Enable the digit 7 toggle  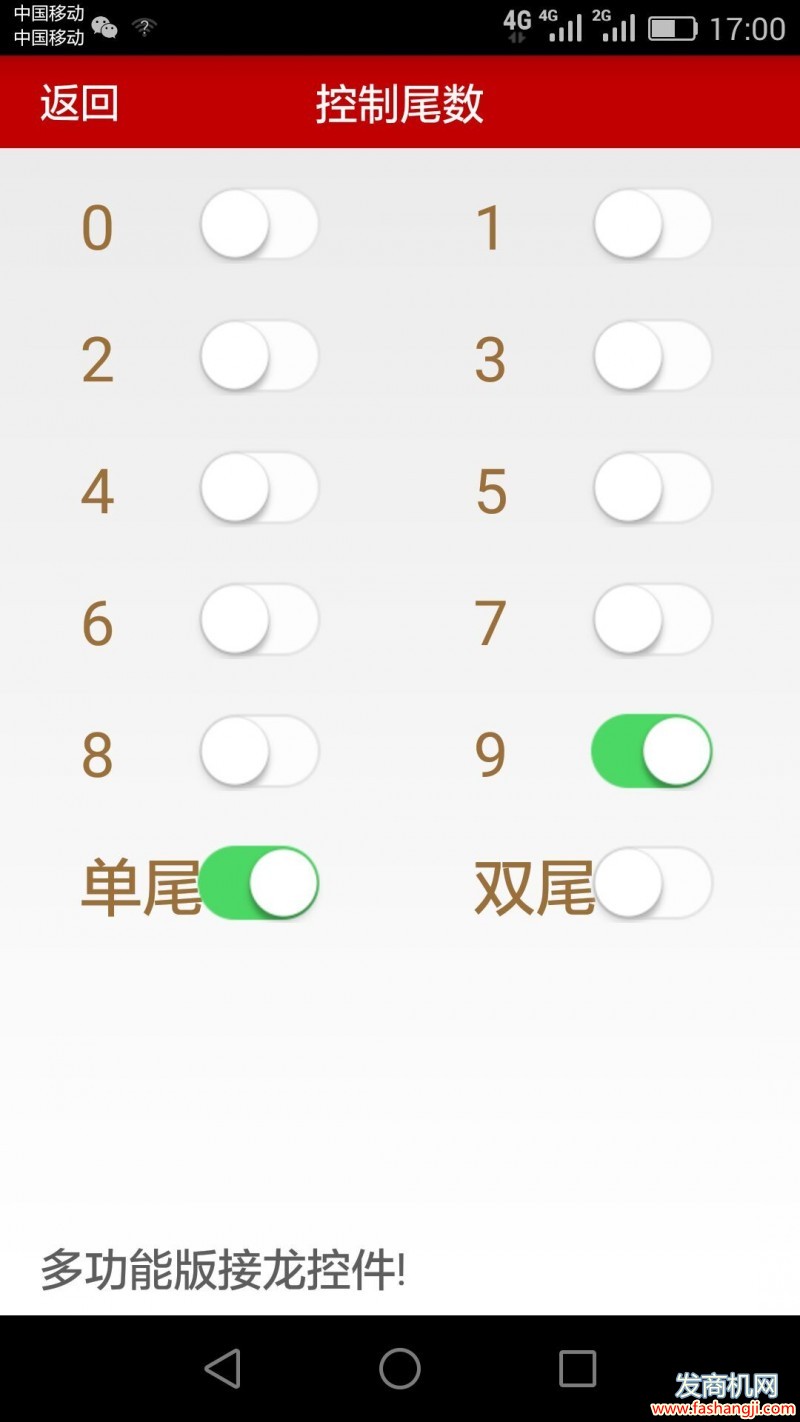pos(652,620)
